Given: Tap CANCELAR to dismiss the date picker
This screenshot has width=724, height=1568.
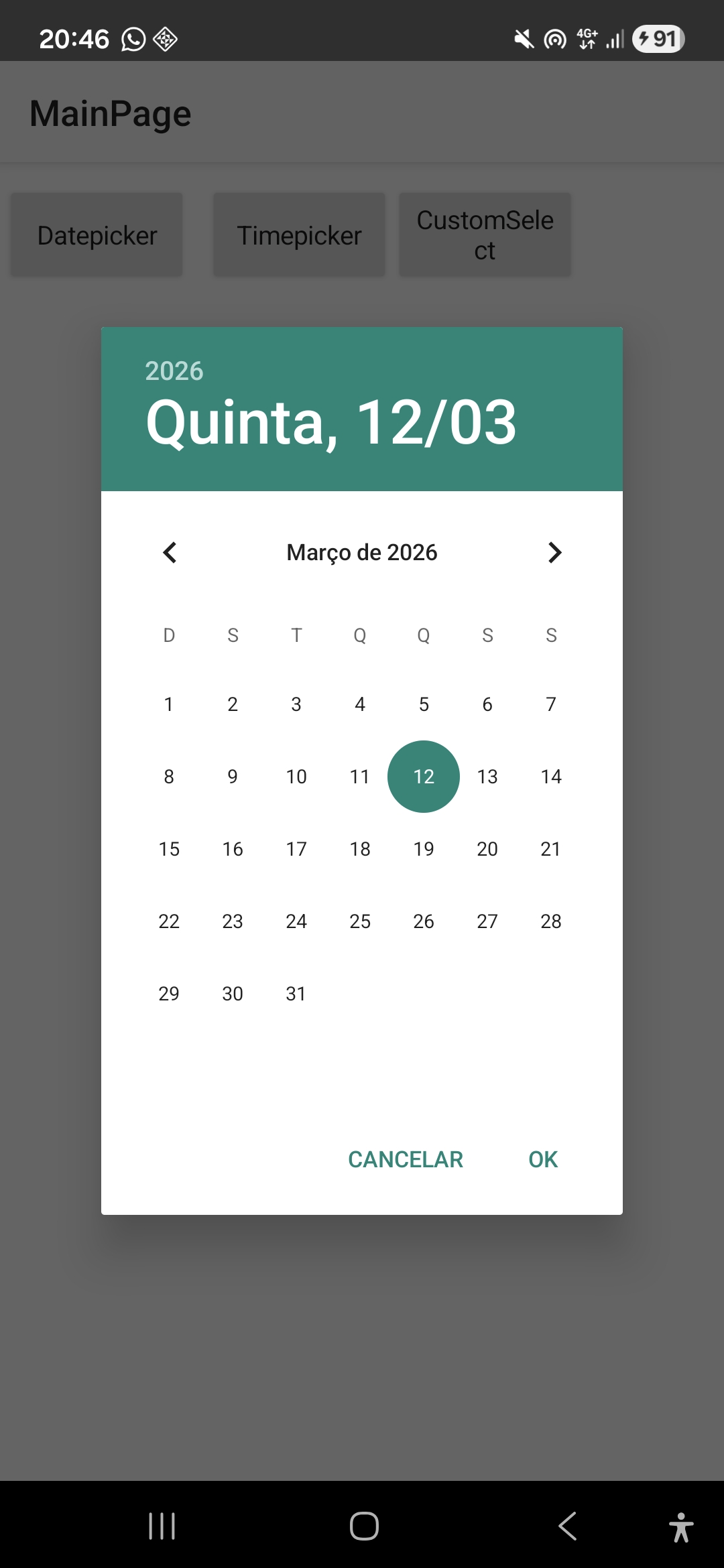Looking at the screenshot, I should [406, 1159].
